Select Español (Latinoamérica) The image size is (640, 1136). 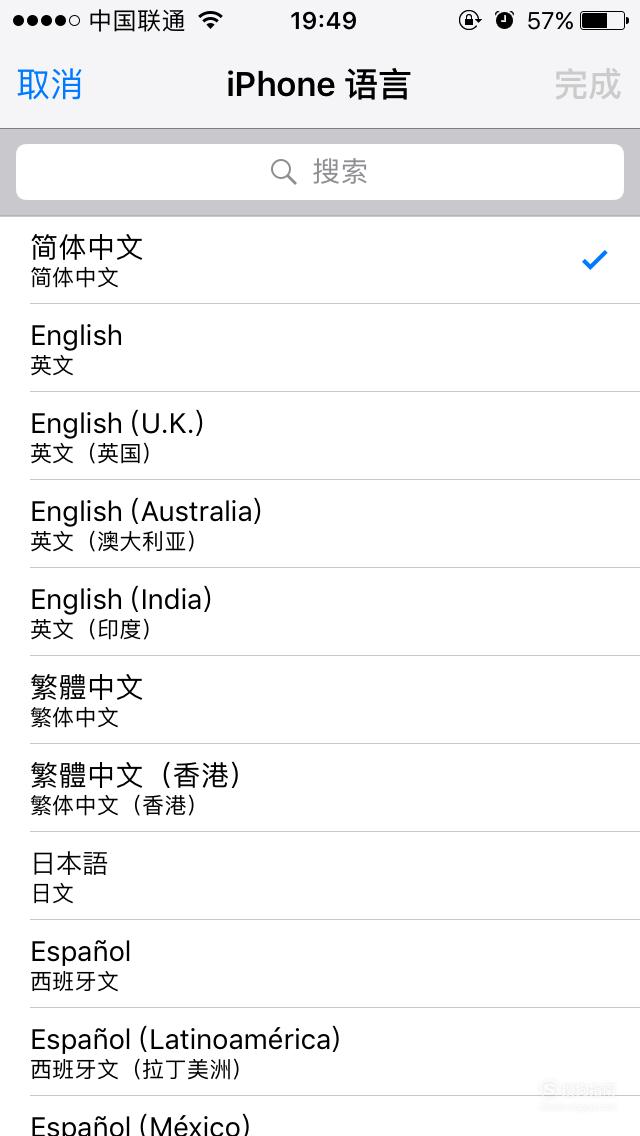point(320,1052)
